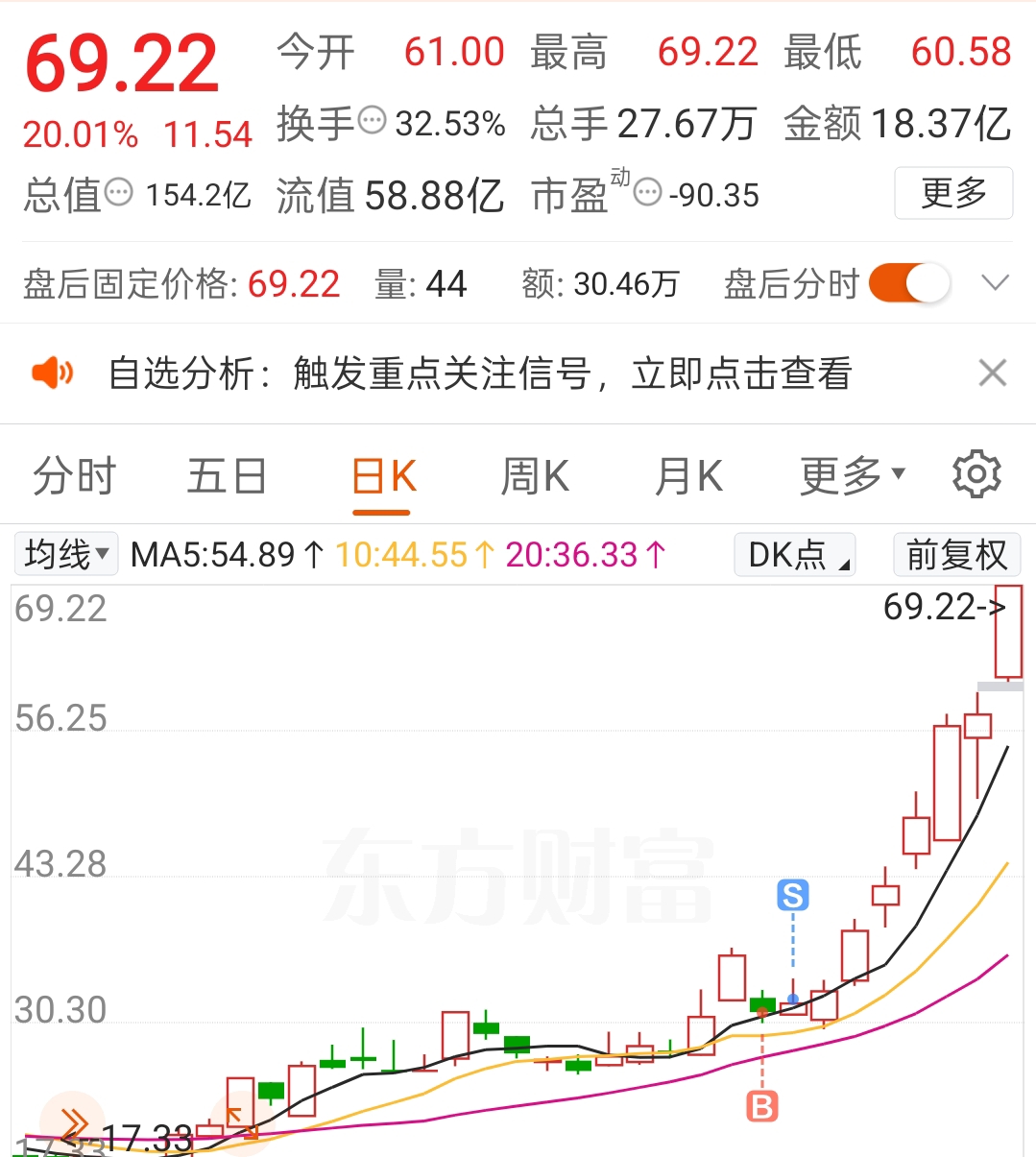The width and height of the screenshot is (1036, 1157).
Task: Open the 自选分析 signal notice
Action: coord(480,374)
